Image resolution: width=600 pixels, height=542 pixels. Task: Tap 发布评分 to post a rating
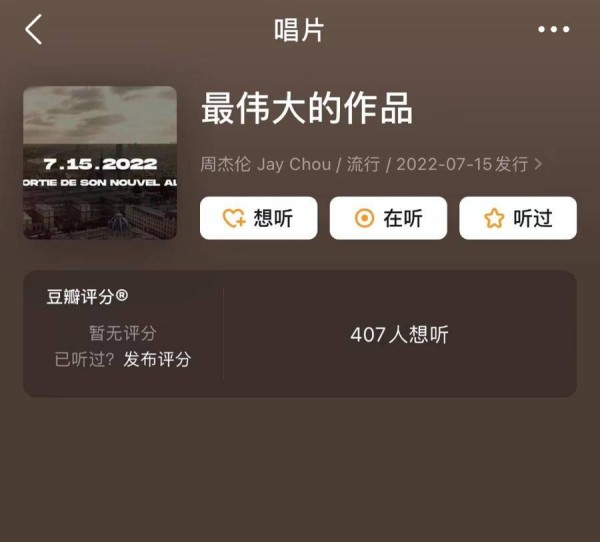(157, 359)
